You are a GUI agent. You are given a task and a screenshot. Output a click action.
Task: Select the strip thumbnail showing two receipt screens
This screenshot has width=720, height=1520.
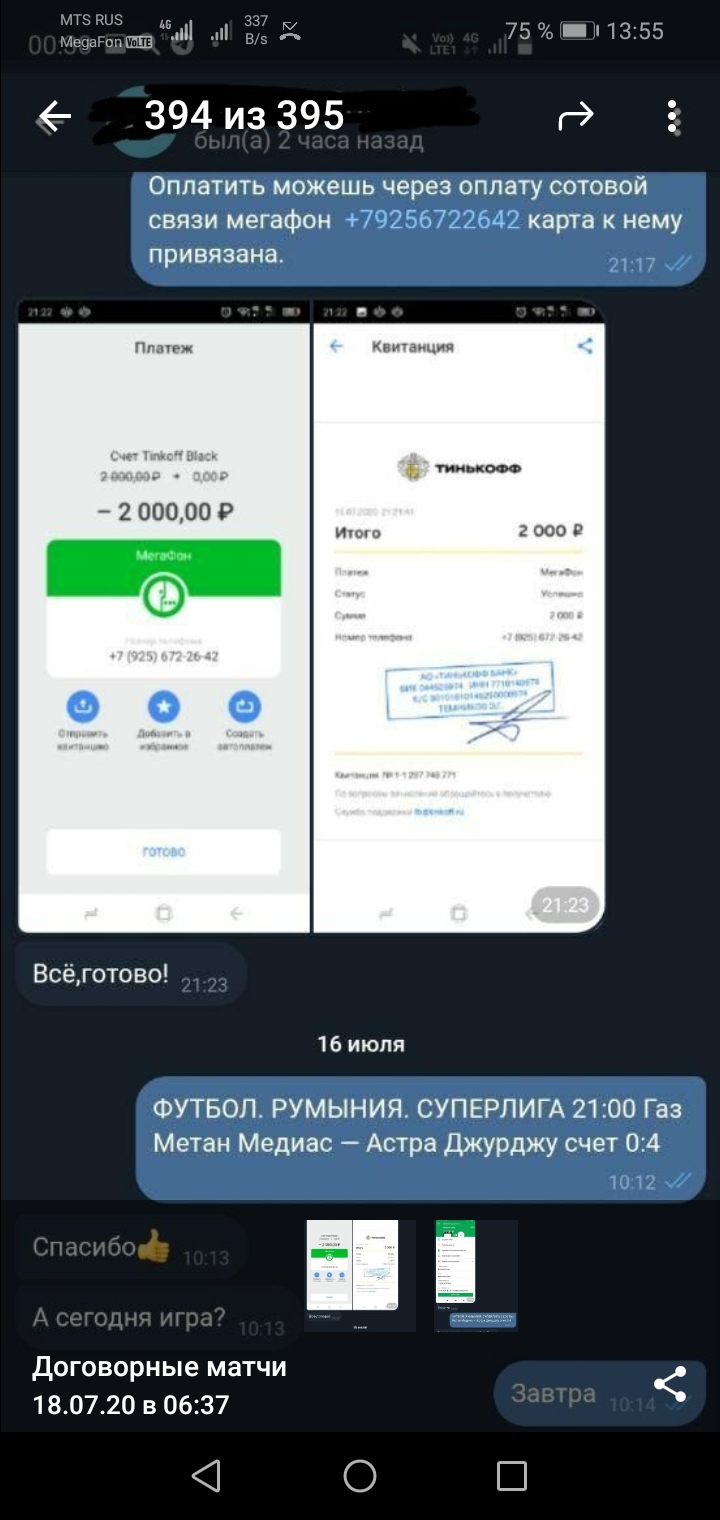(359, 1274)
